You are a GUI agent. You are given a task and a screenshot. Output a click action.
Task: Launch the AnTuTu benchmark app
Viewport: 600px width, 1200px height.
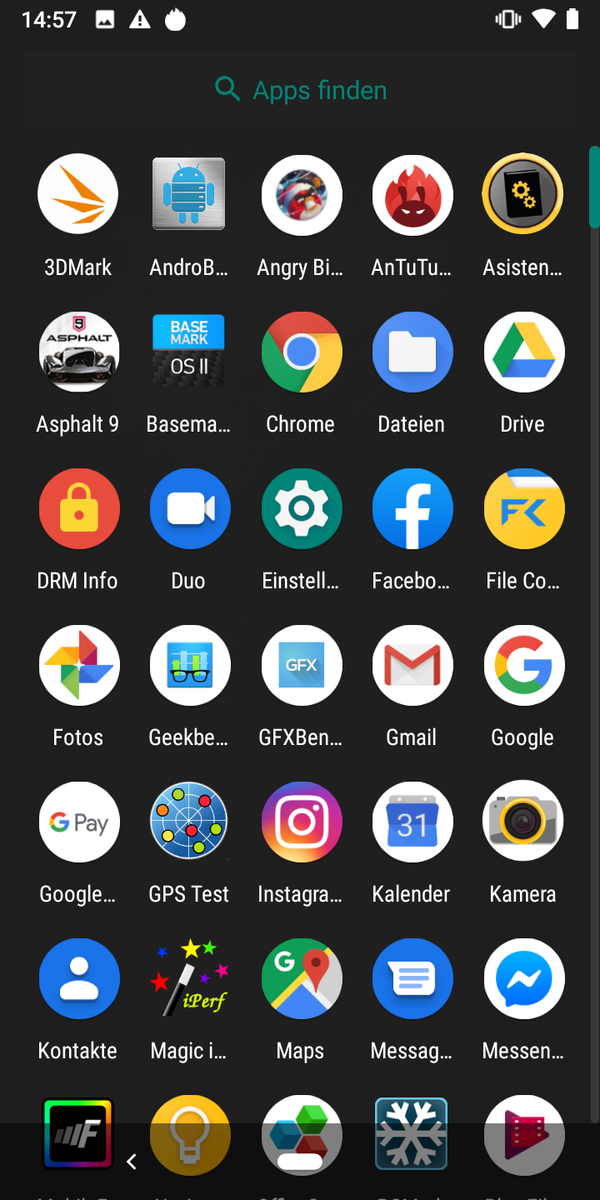click(x=412, y=195)
